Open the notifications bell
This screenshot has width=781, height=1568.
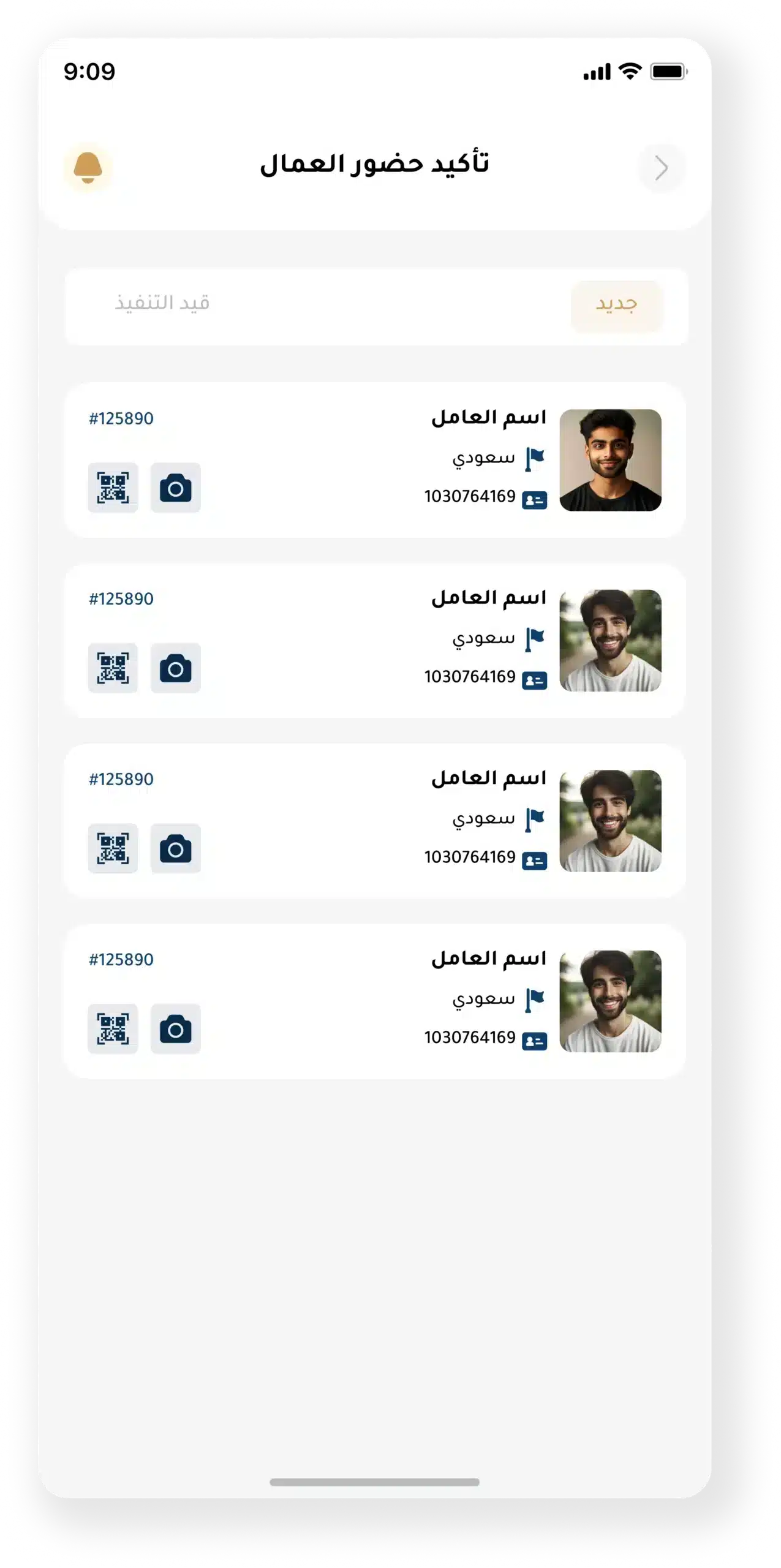[x=88, y=168]
